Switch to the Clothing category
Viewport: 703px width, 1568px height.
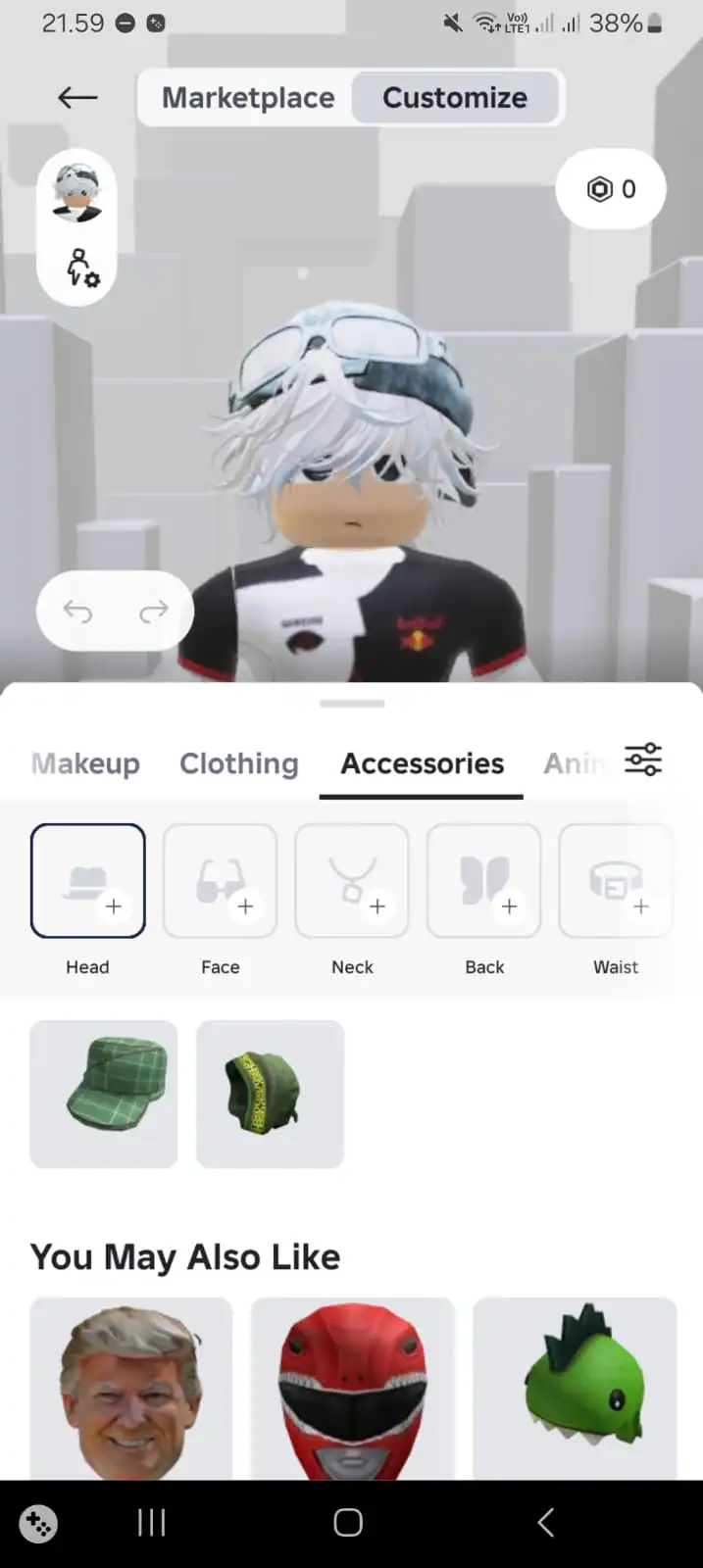(238, 763)
